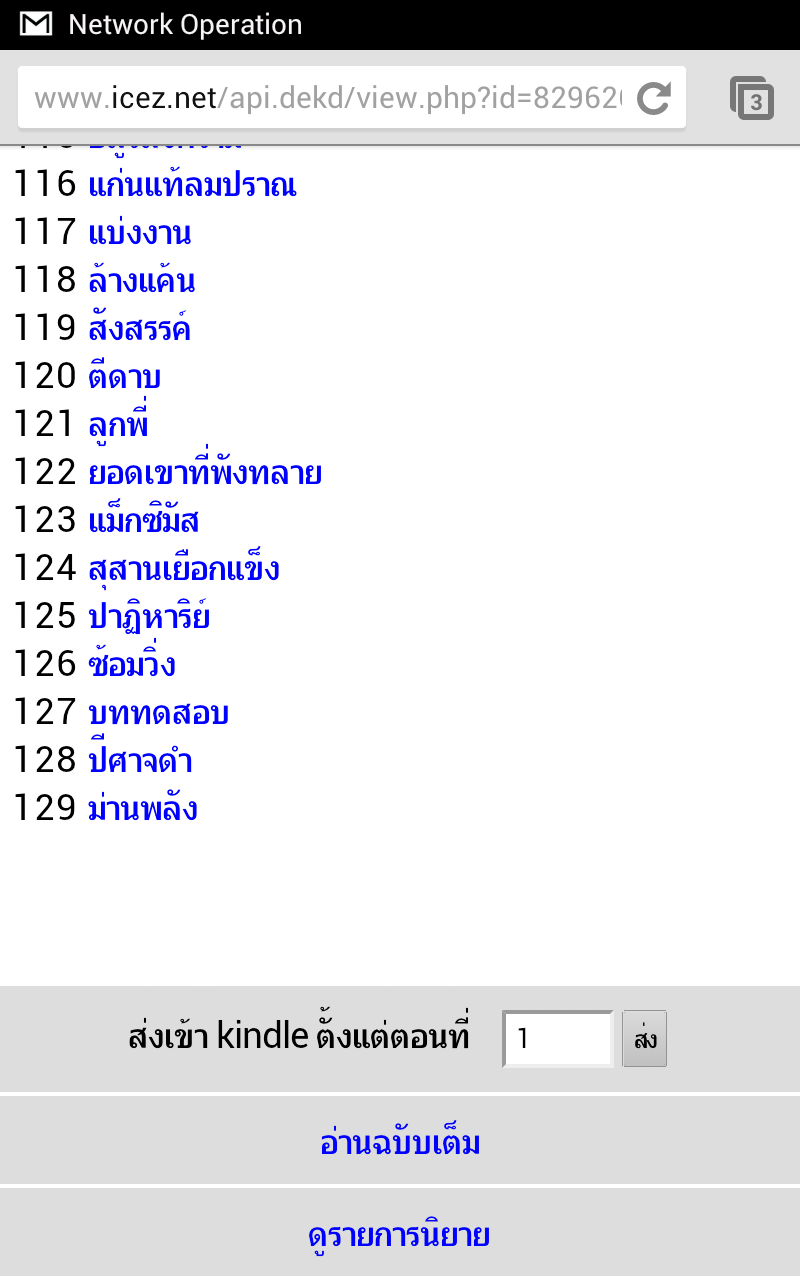Reload the page in the browser
The height and width of the screenshot is (1280, 800).
[654, 98]
